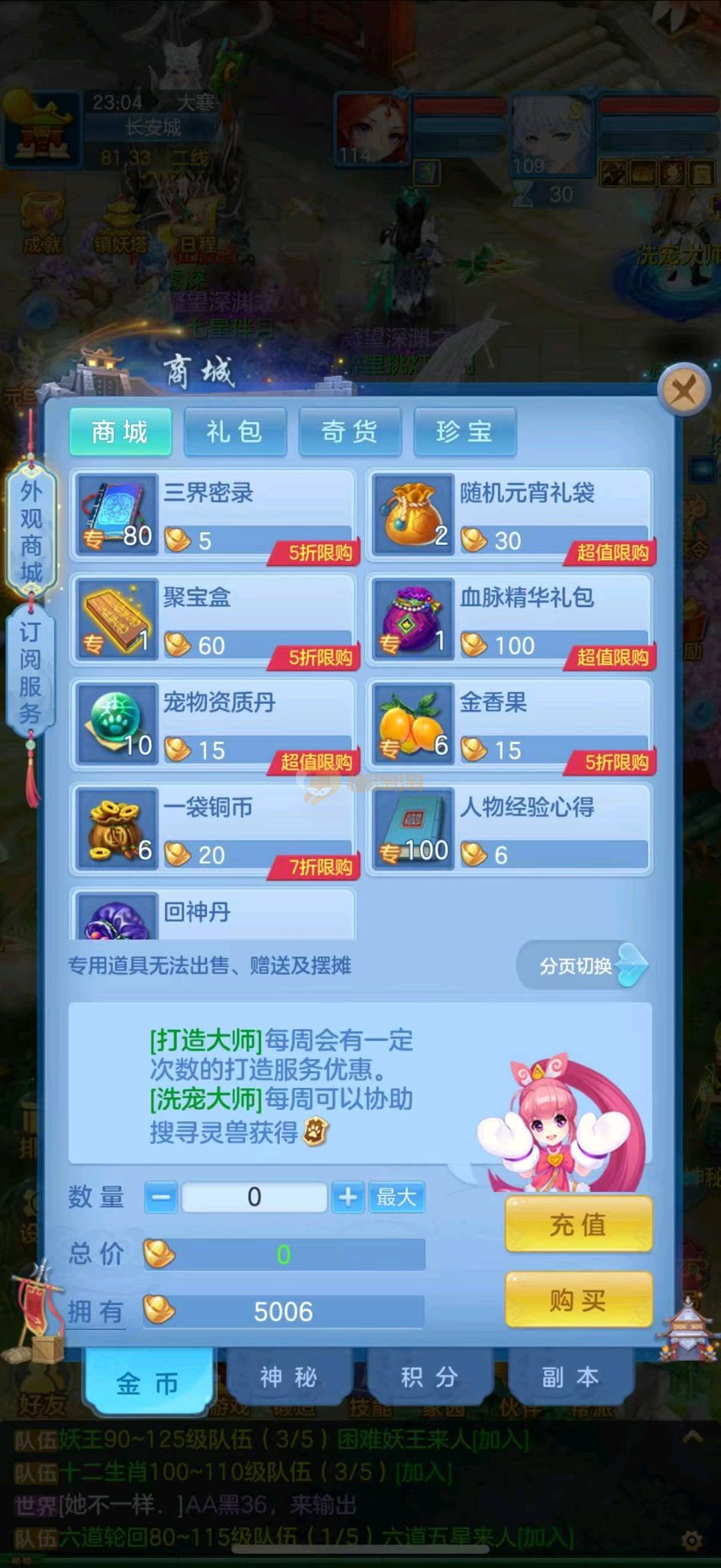Select the 聚宝盒 item

pos(214,619)
